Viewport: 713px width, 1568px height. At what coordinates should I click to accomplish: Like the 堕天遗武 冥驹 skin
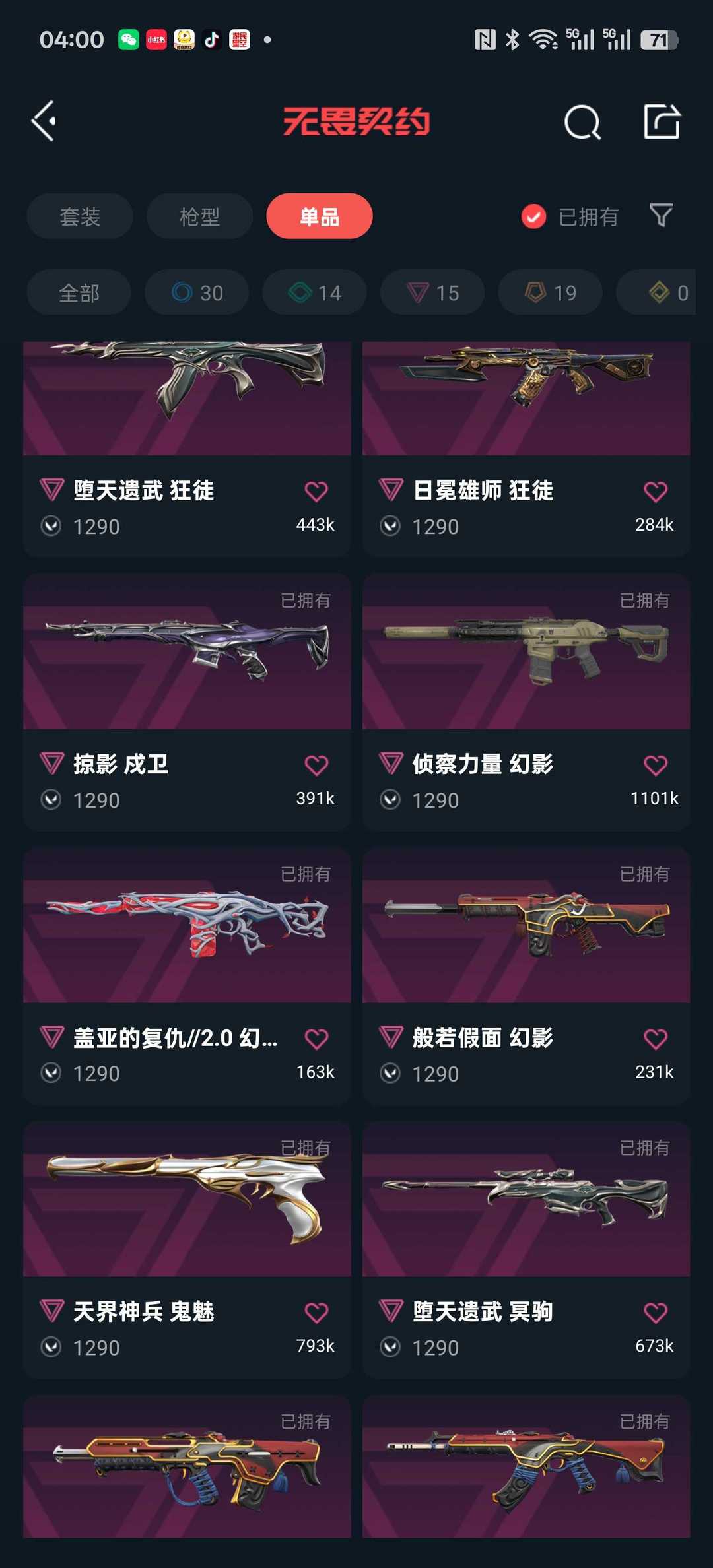click(x=655, y=1313)
